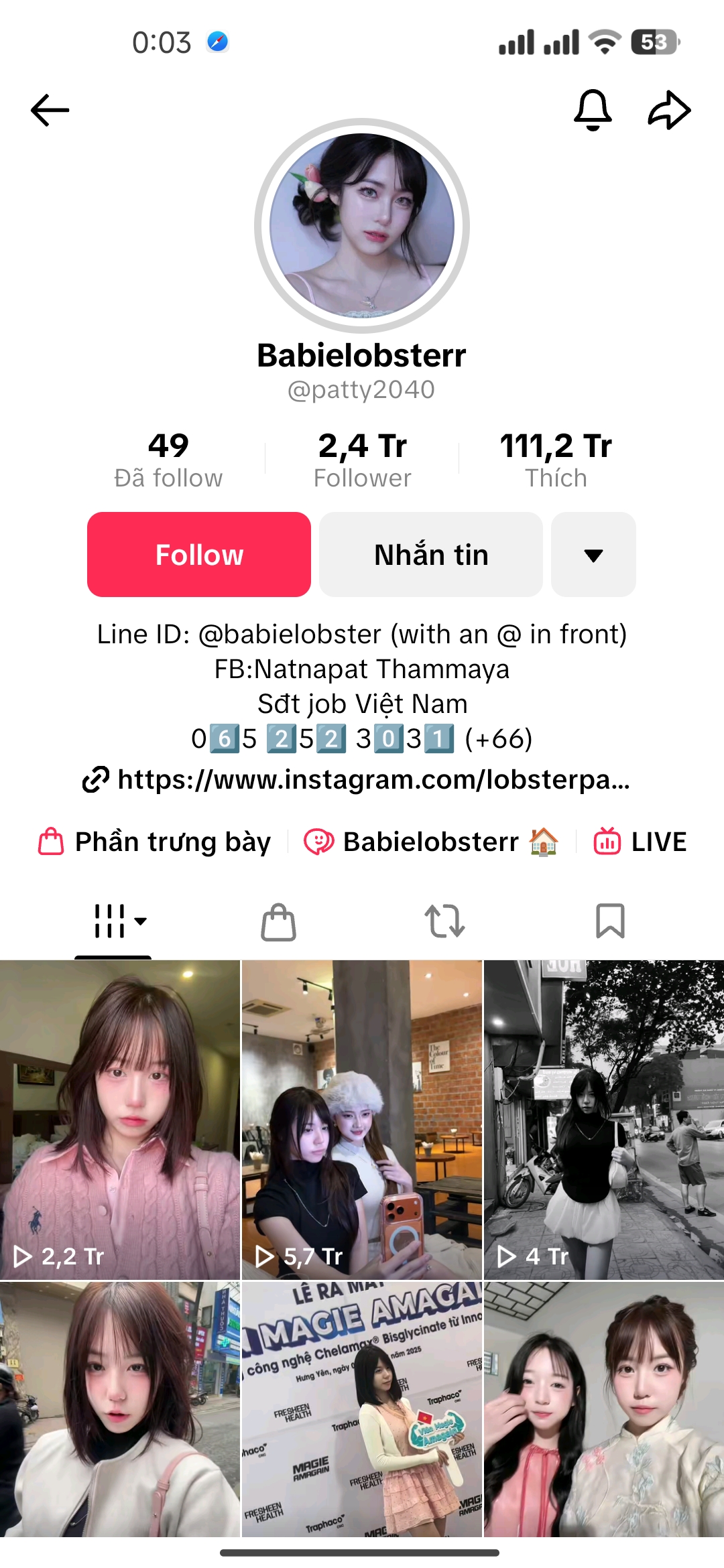Share this profile
The width and height of the screenshot is (724, 1568).
pos(669,110)
